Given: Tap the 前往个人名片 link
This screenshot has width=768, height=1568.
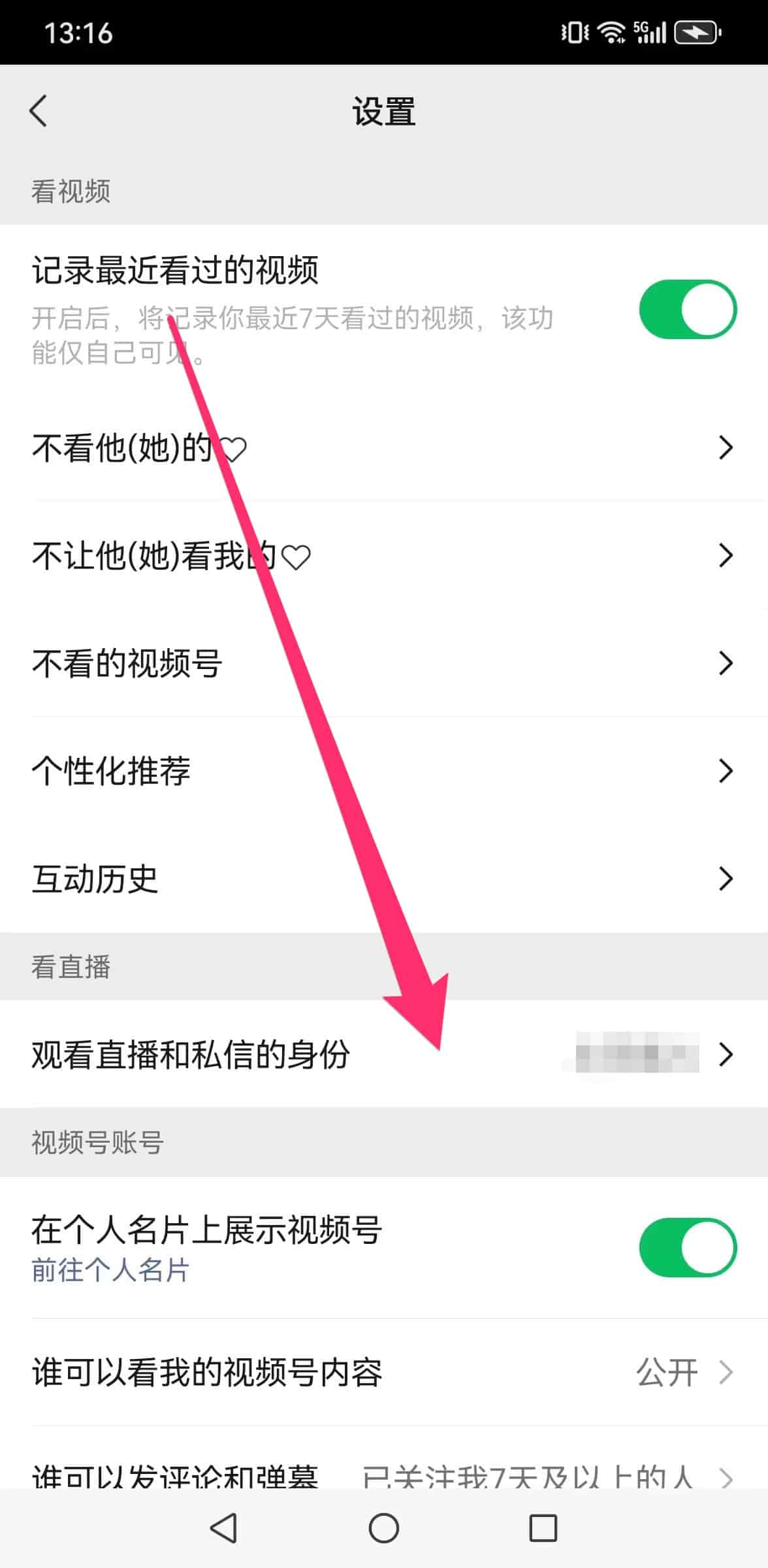Looking at the screenshot, I should click(110, 1271).
